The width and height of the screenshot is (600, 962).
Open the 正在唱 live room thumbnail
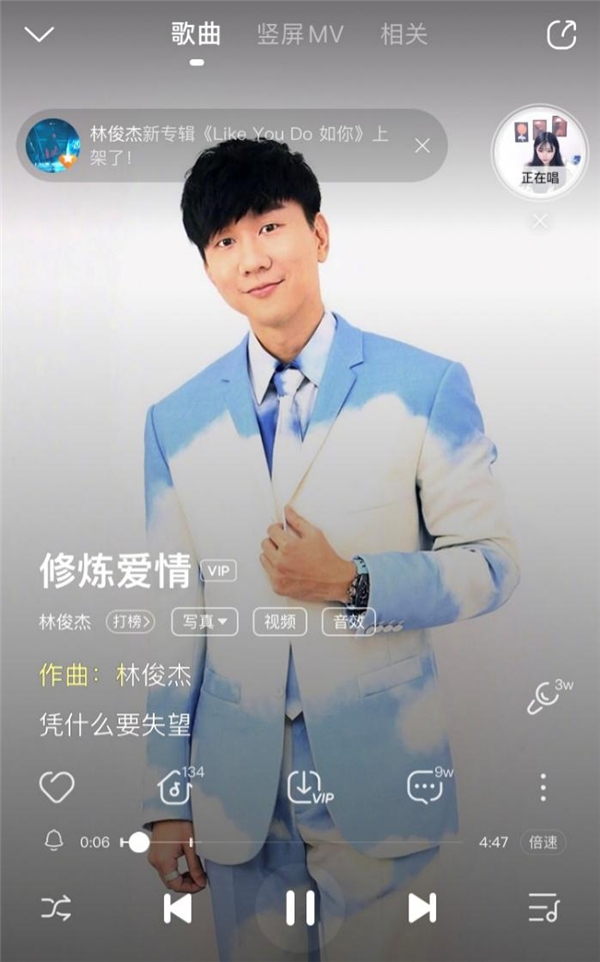540,152
